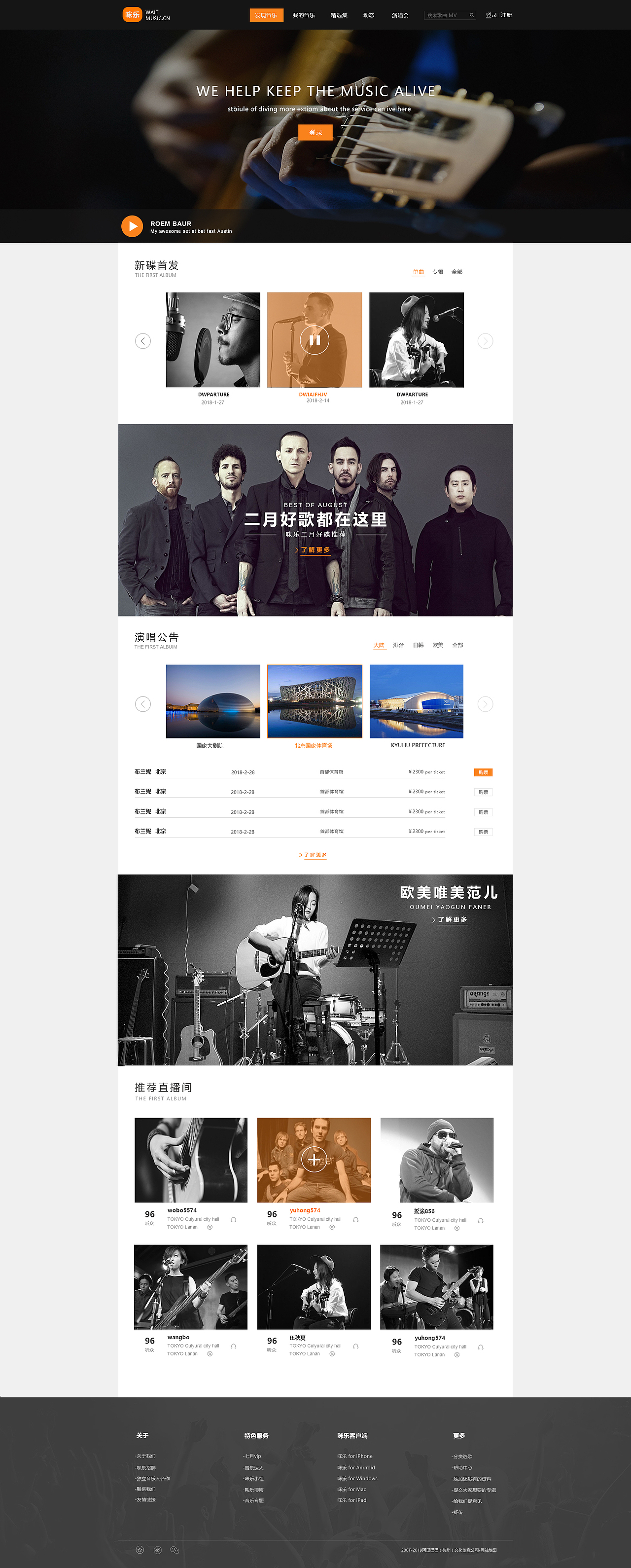The width and height of the screenshot is (631, 1568).
Task: Click the headphones icon on wobo5574's live card
Action: click(x=233, y=1219)
